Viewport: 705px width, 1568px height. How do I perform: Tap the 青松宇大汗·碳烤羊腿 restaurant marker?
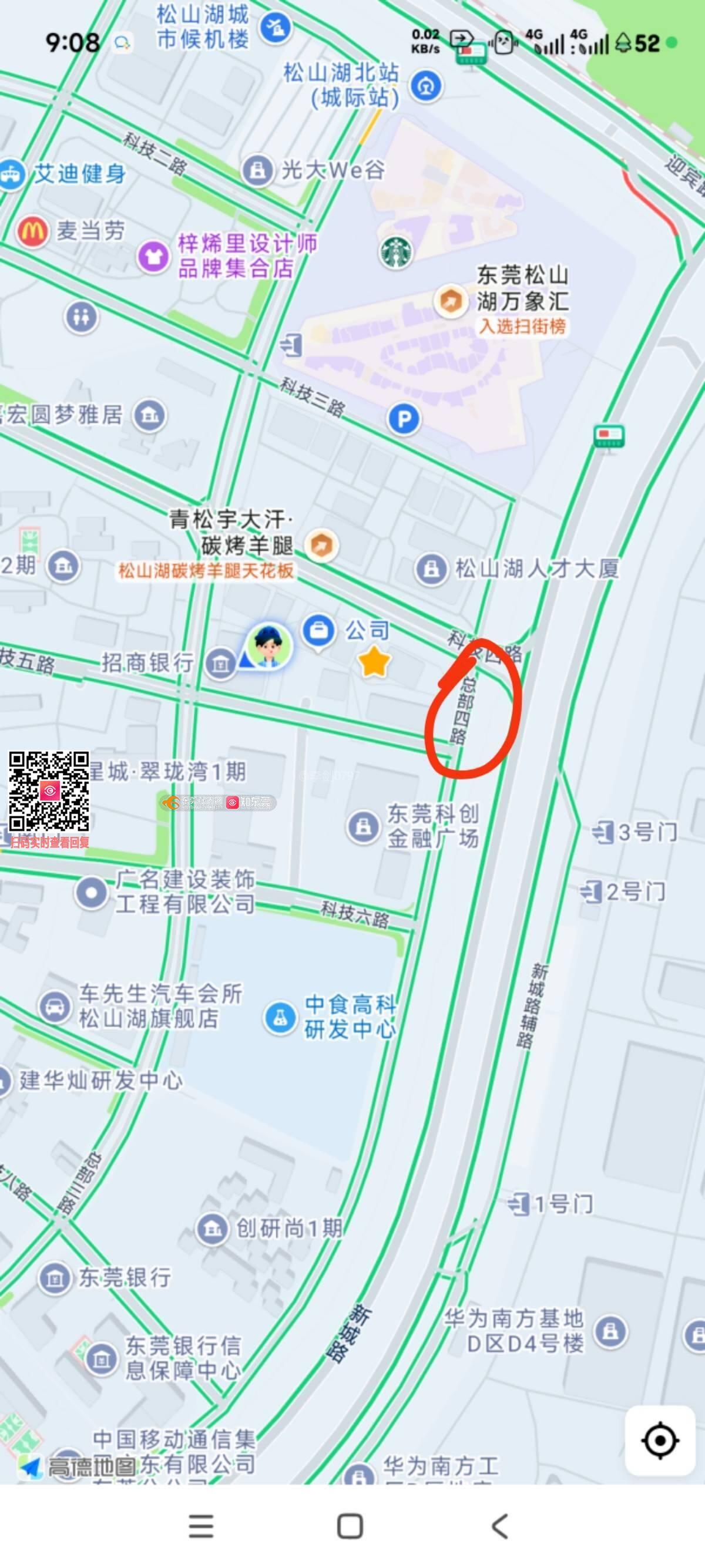point(321,545)
